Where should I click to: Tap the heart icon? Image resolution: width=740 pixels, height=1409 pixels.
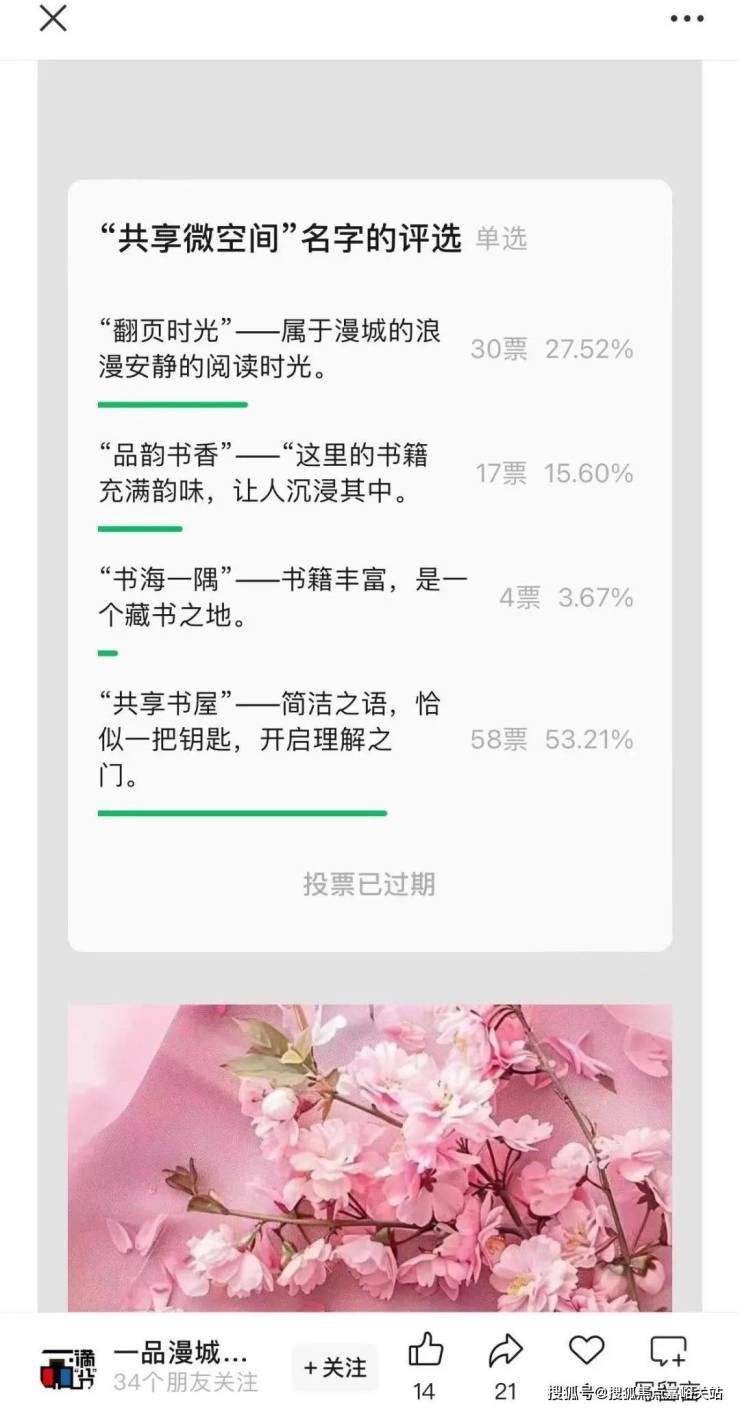587,1350
